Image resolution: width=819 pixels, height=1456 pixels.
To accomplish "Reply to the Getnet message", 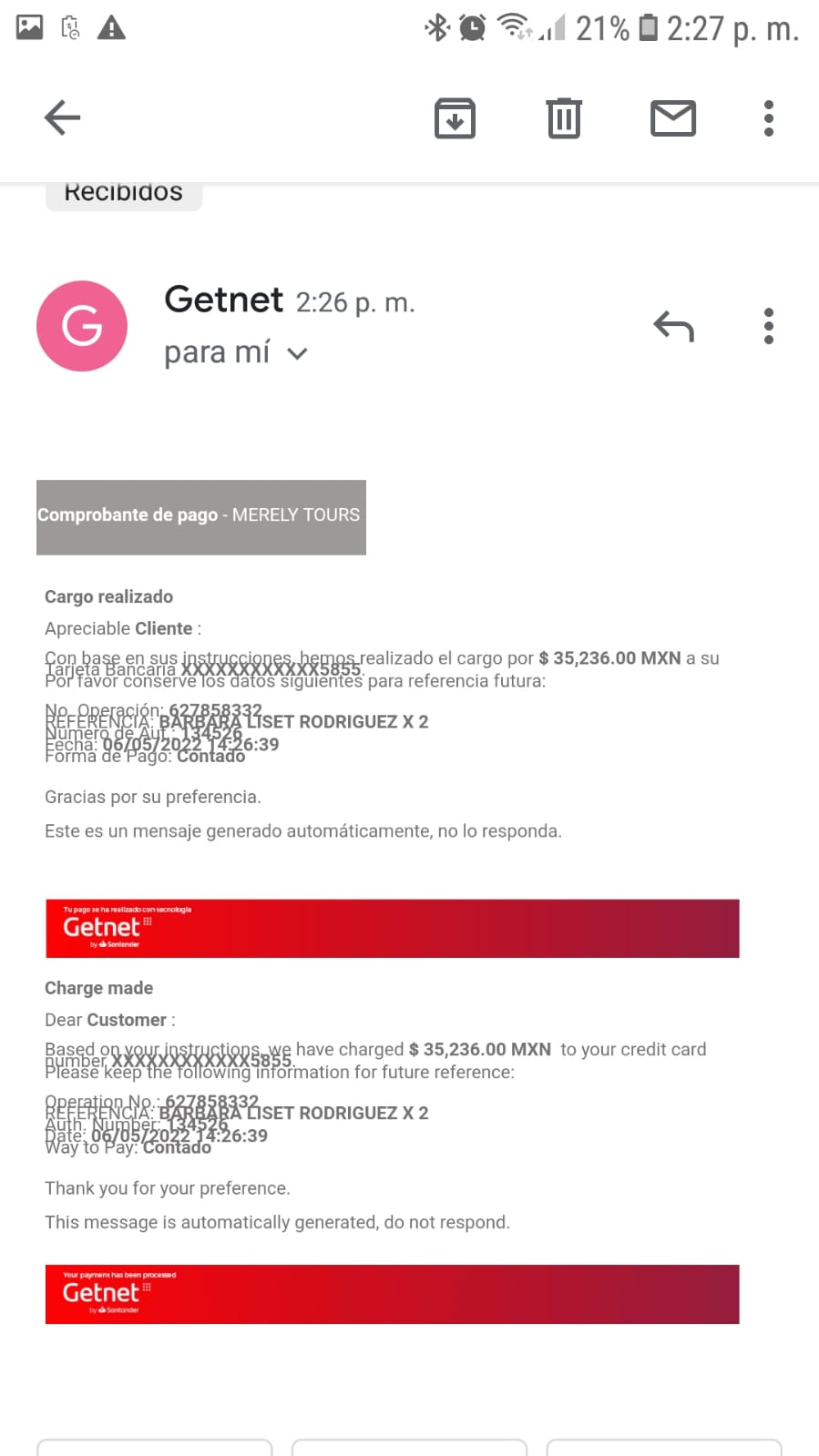I will [674, 326].
